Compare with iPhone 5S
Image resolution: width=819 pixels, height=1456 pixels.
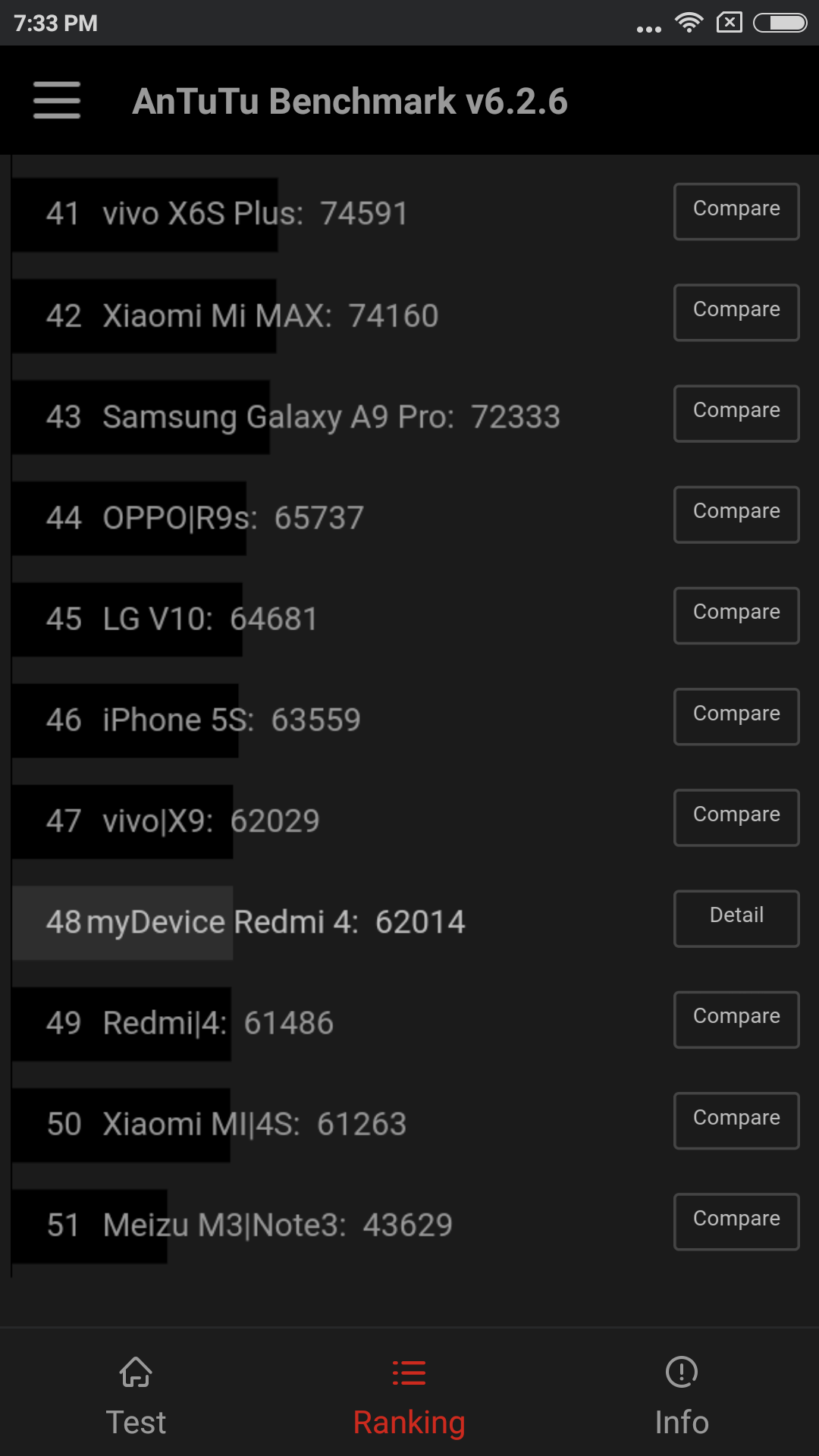coord(736,717)
